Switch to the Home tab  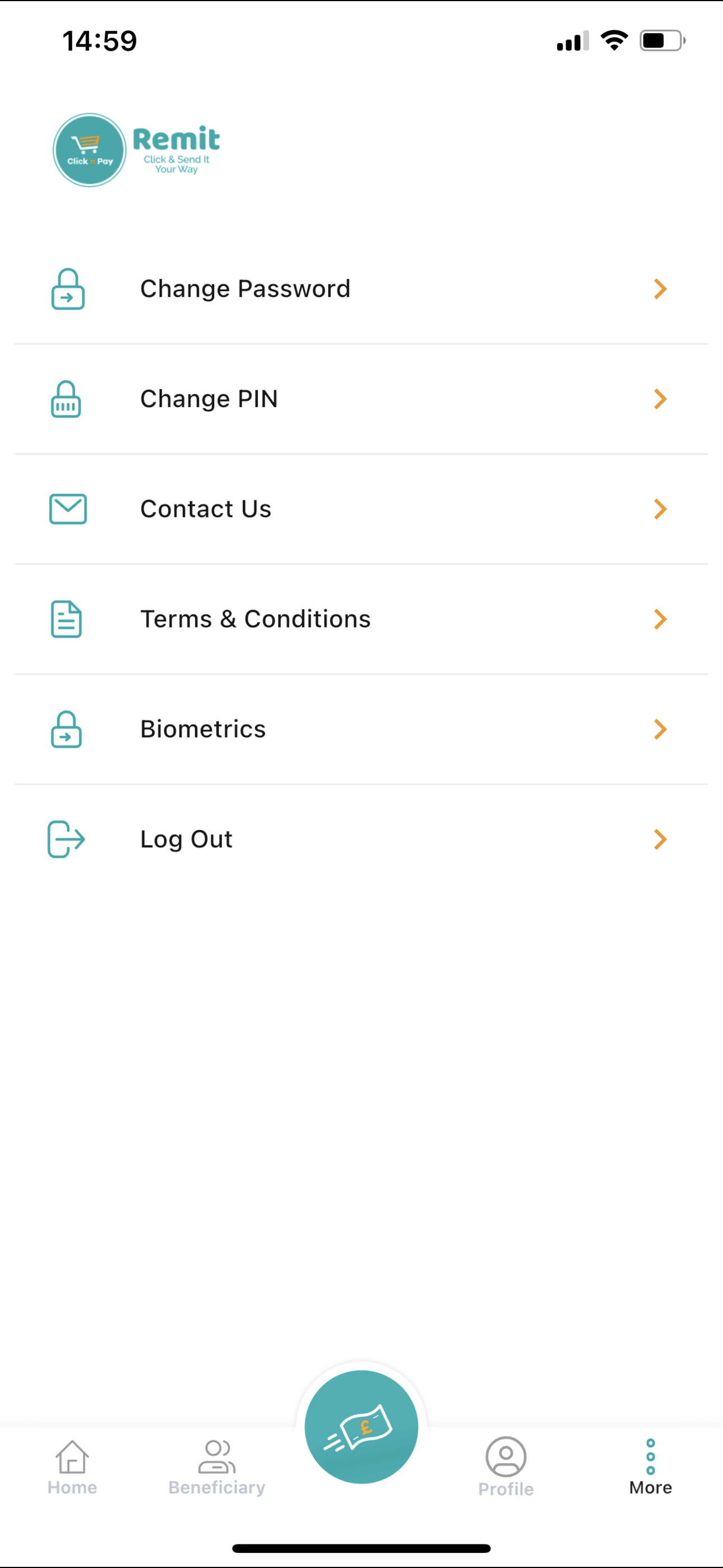click(x=72, y=1468)
